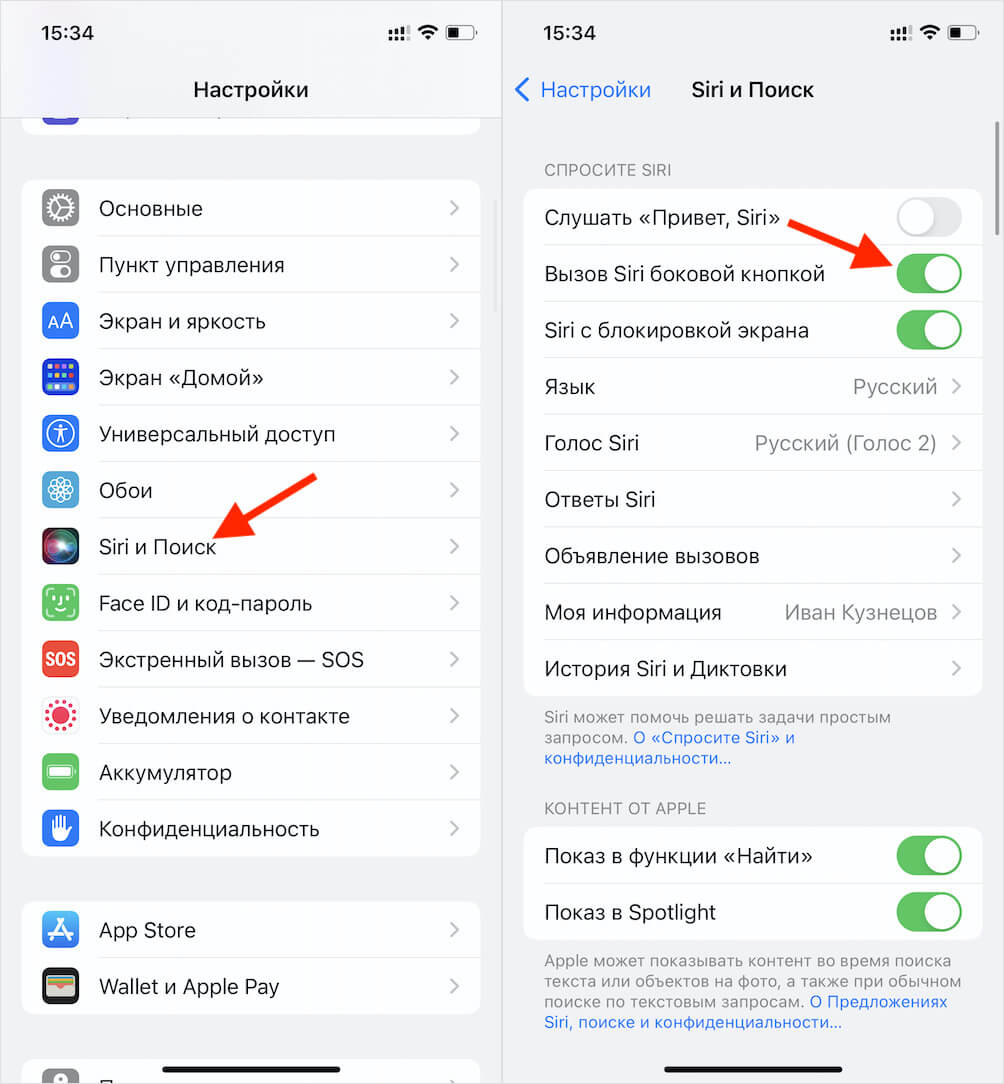Open Голос Siri options
This screenshot has width=1004, height=1084.
click(752, 443)
